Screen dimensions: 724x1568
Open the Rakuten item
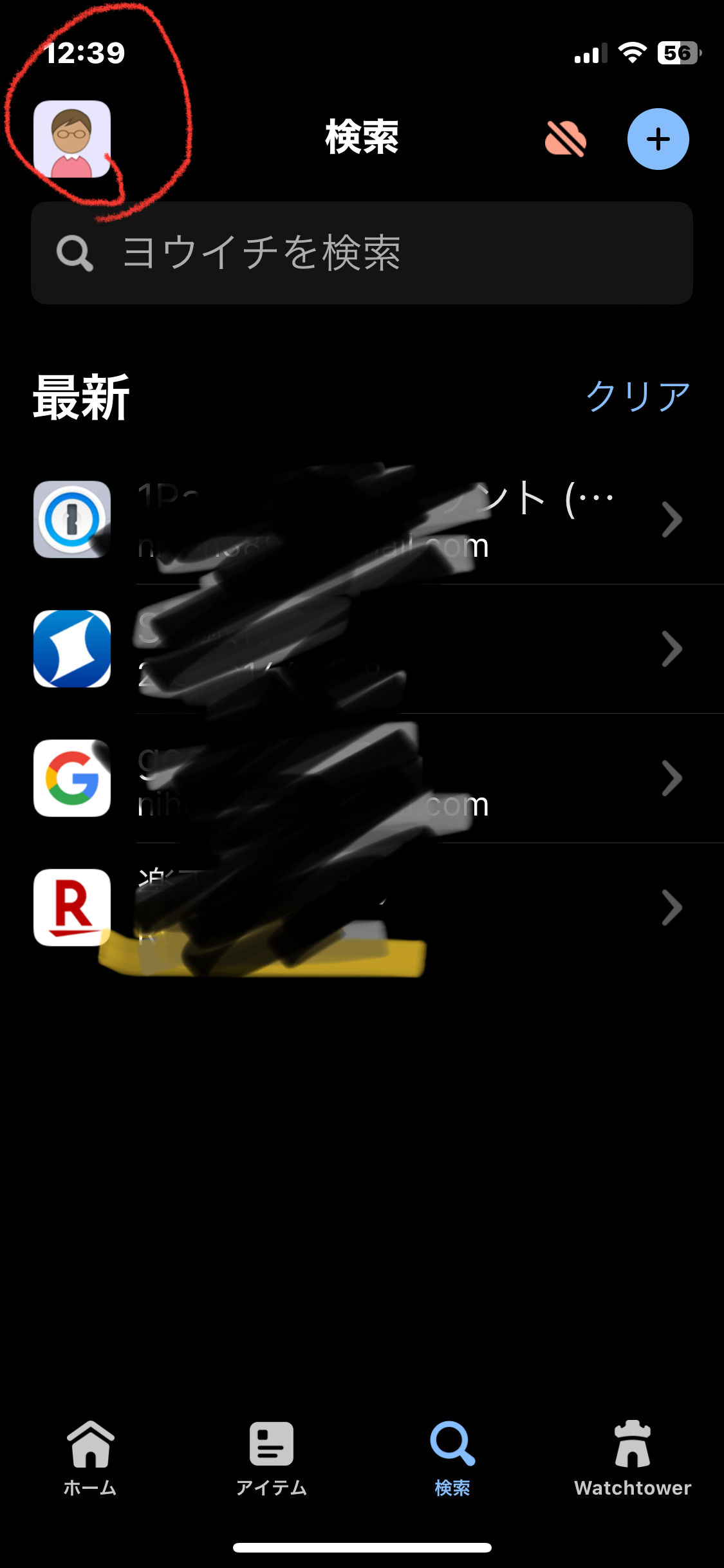coord(362,908)
